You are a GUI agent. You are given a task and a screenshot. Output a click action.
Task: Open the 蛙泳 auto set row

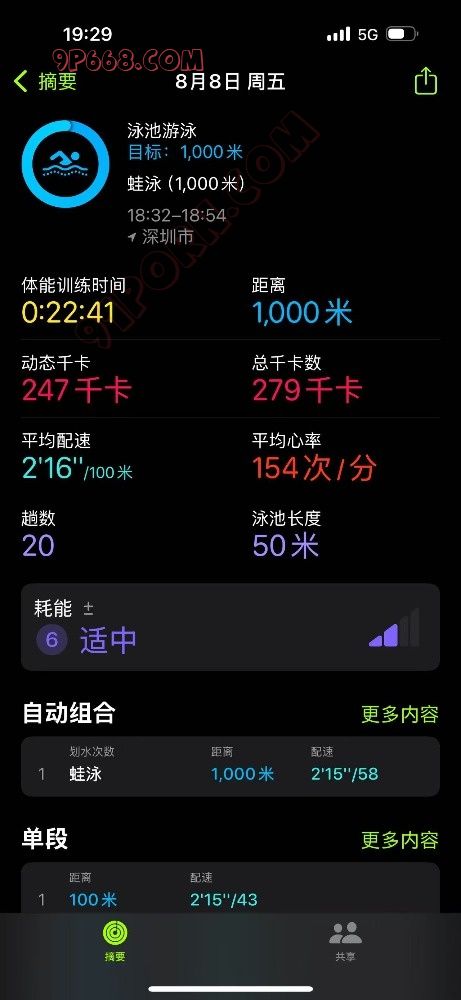[x=230, y=767]
